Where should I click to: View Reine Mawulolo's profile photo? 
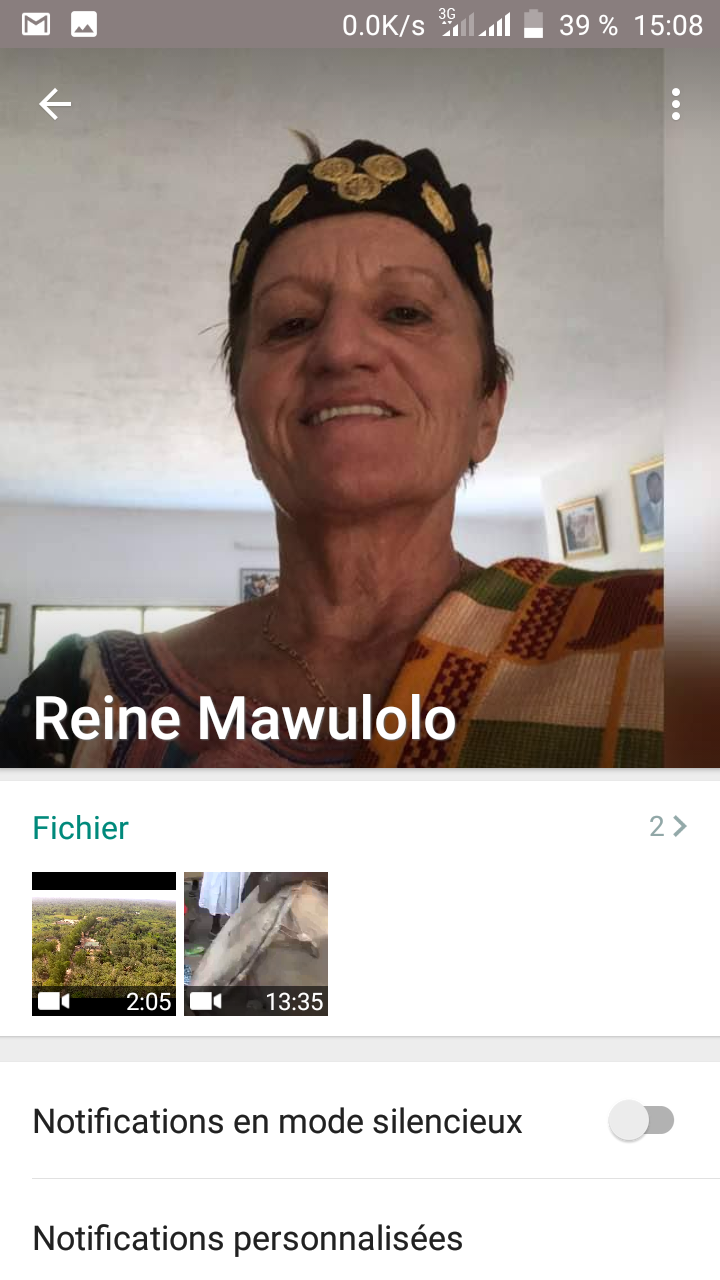(x=360, y=400)
